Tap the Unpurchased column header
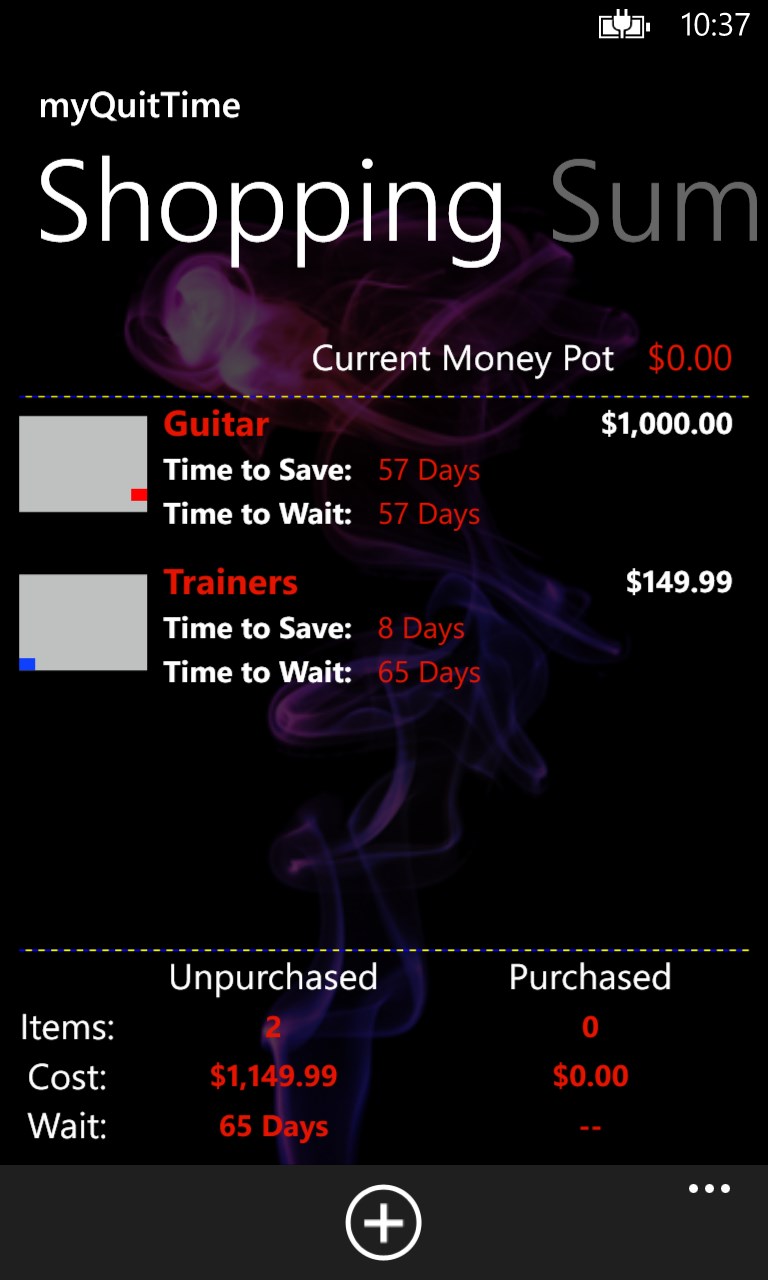Image resolution: width=768 pixels, height=1280 pixels. (273, 977)
